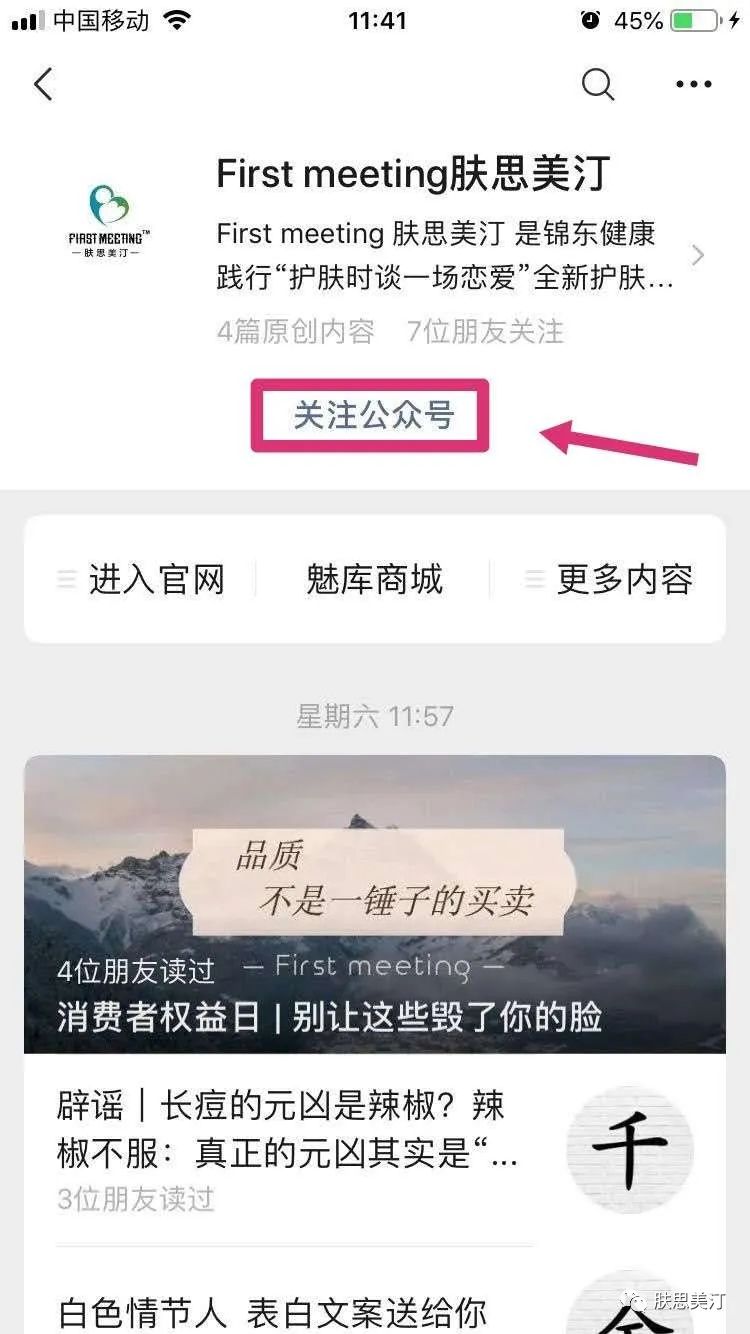Image resolution: width=750 pixels, height=1334 pixels.
Task: Open the three-dot overflow menu
Action: pos(694,85)
